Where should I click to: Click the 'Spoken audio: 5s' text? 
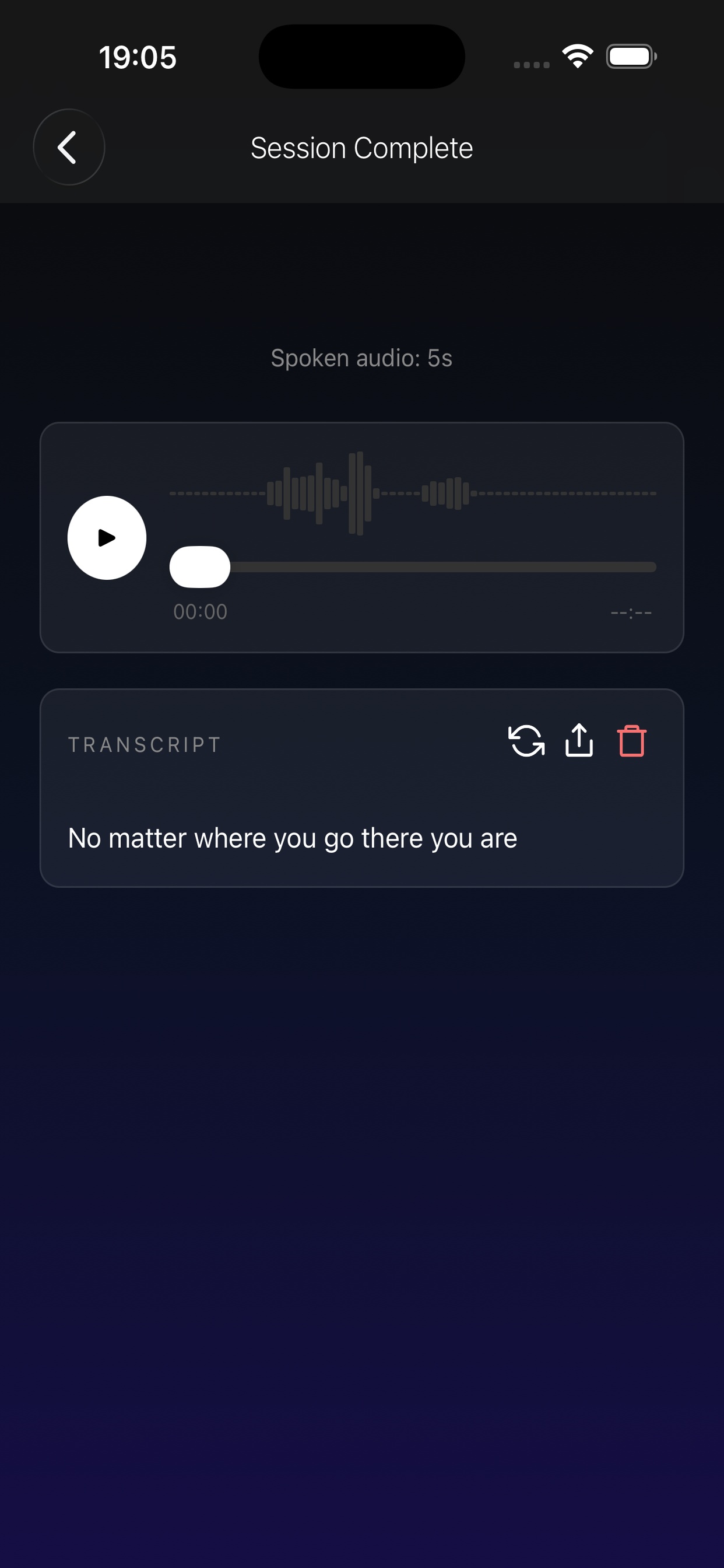362,358
